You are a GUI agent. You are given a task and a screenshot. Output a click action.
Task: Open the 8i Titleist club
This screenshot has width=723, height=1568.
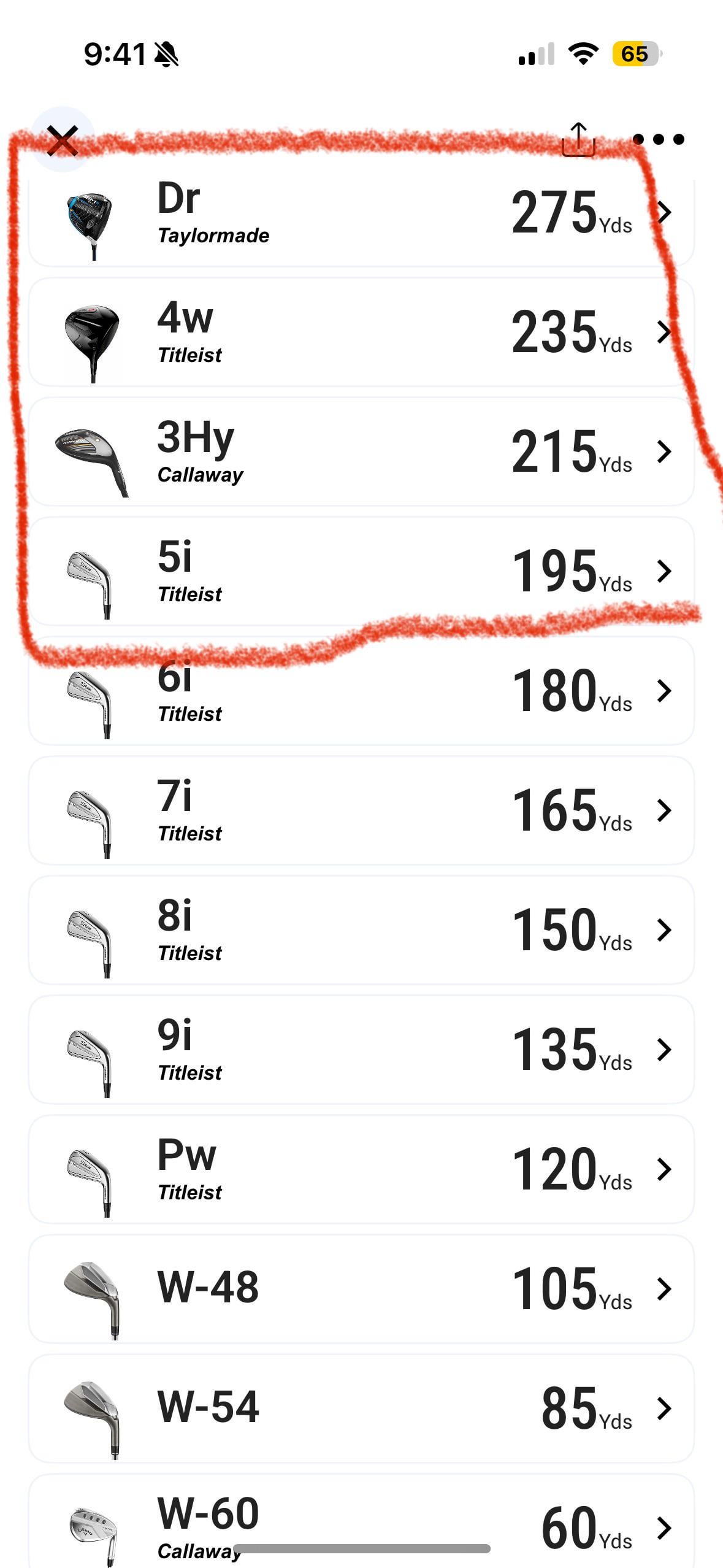click(361, 930)
